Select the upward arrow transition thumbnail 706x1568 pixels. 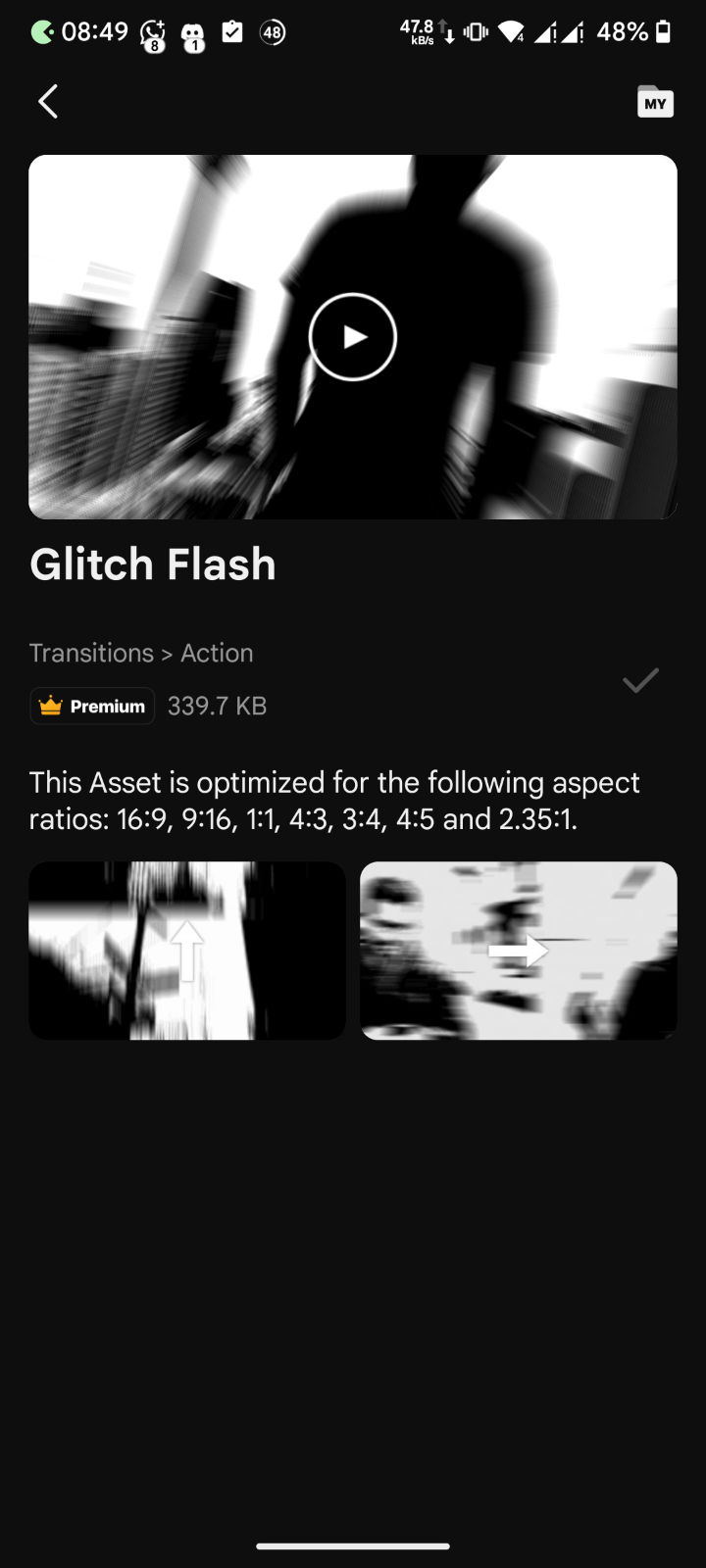[x=187, y=951]
